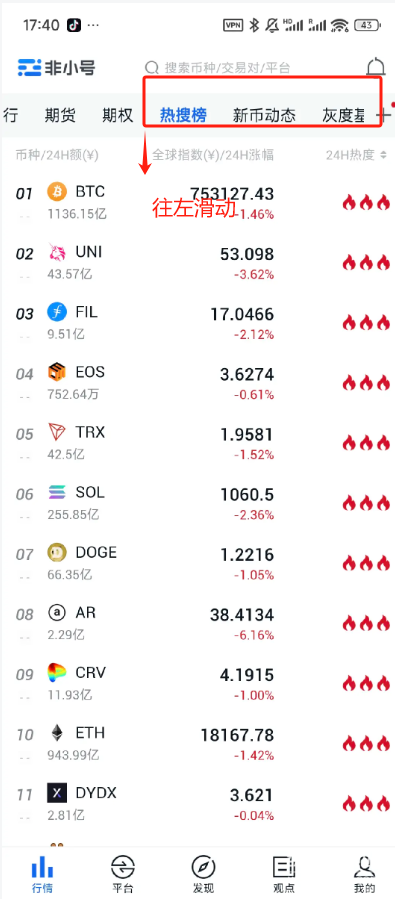The height and width of the screenshot is (899, 395).
Task: View DYDX coin details
Action: [197, 803]
